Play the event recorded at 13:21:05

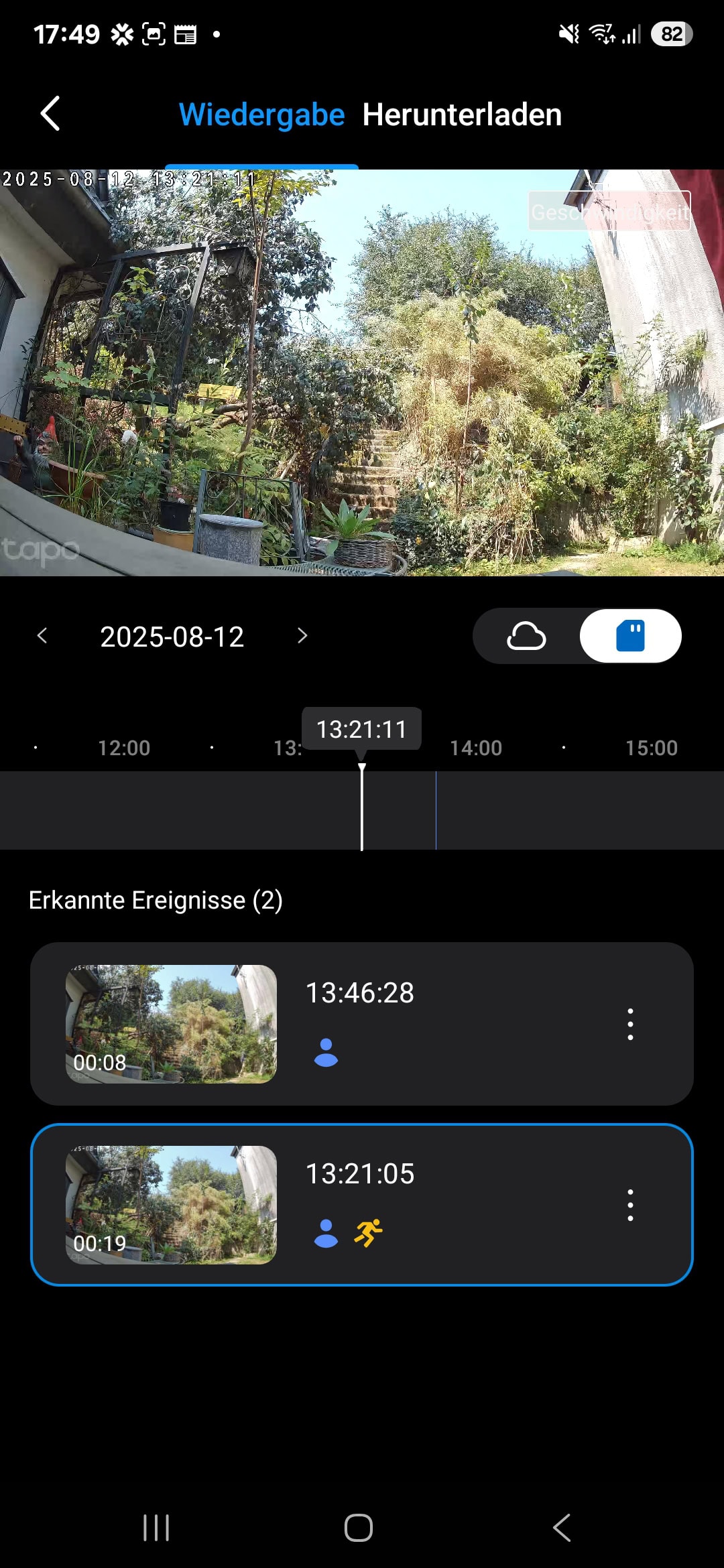(x=171, y=1204)
